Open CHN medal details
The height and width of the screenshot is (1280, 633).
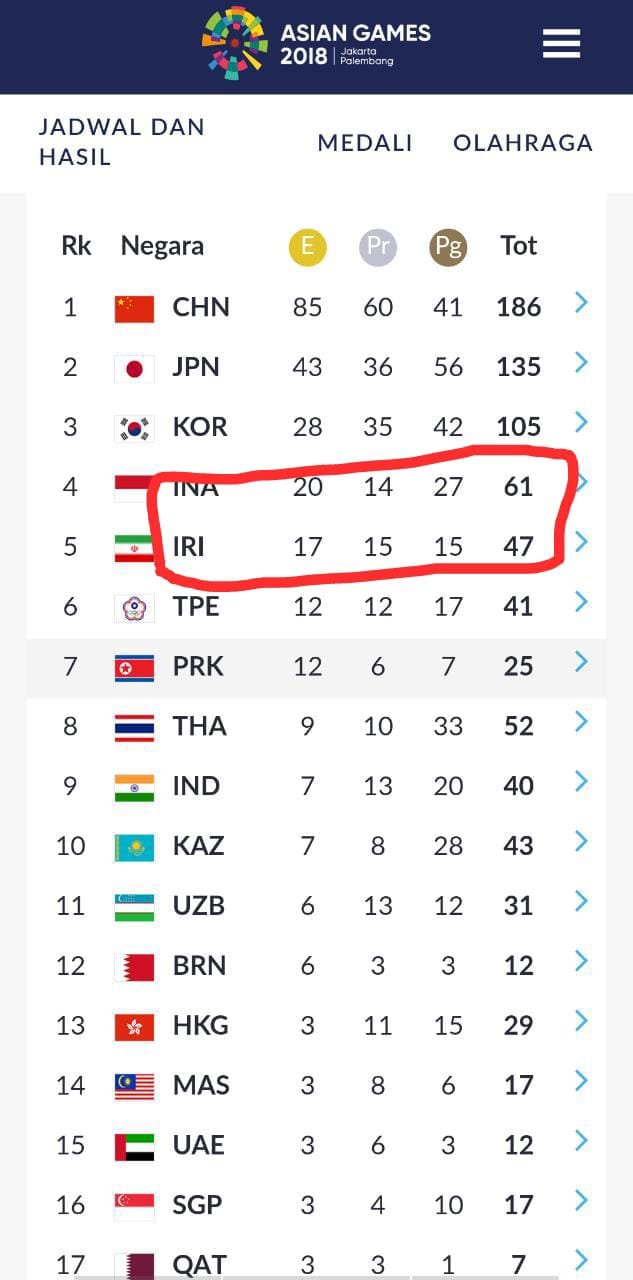[581, 303]
